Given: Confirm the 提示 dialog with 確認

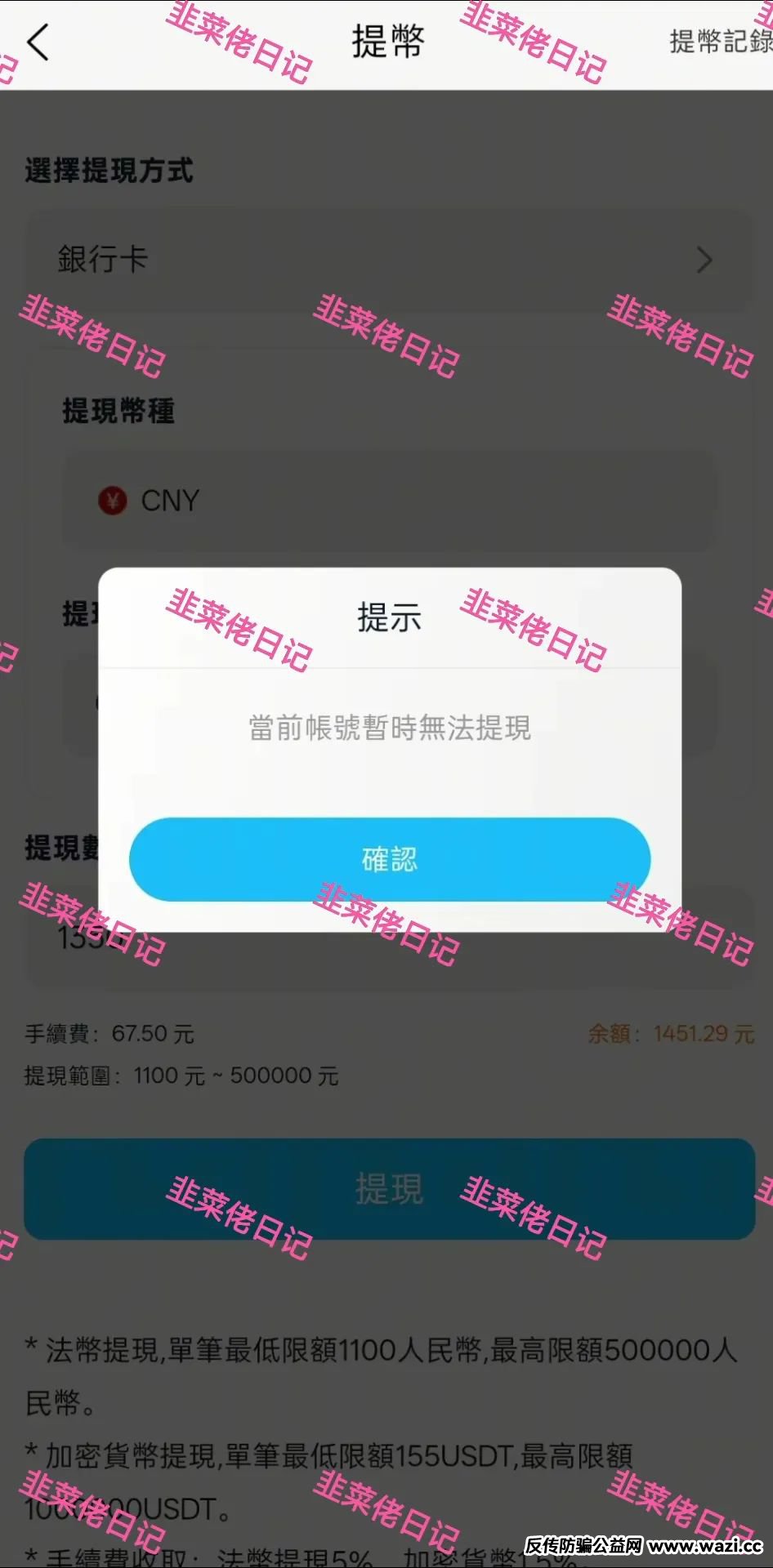Looking at the screenshot, I should tap(389, 859).
